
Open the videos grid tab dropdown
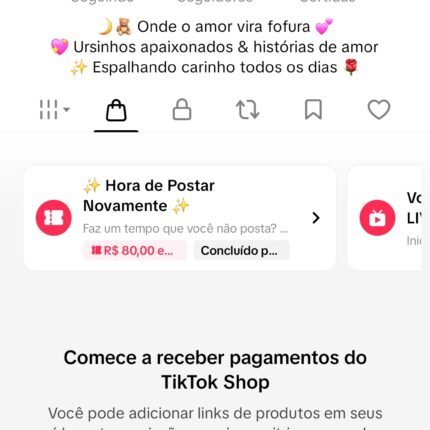click(54, 110)
